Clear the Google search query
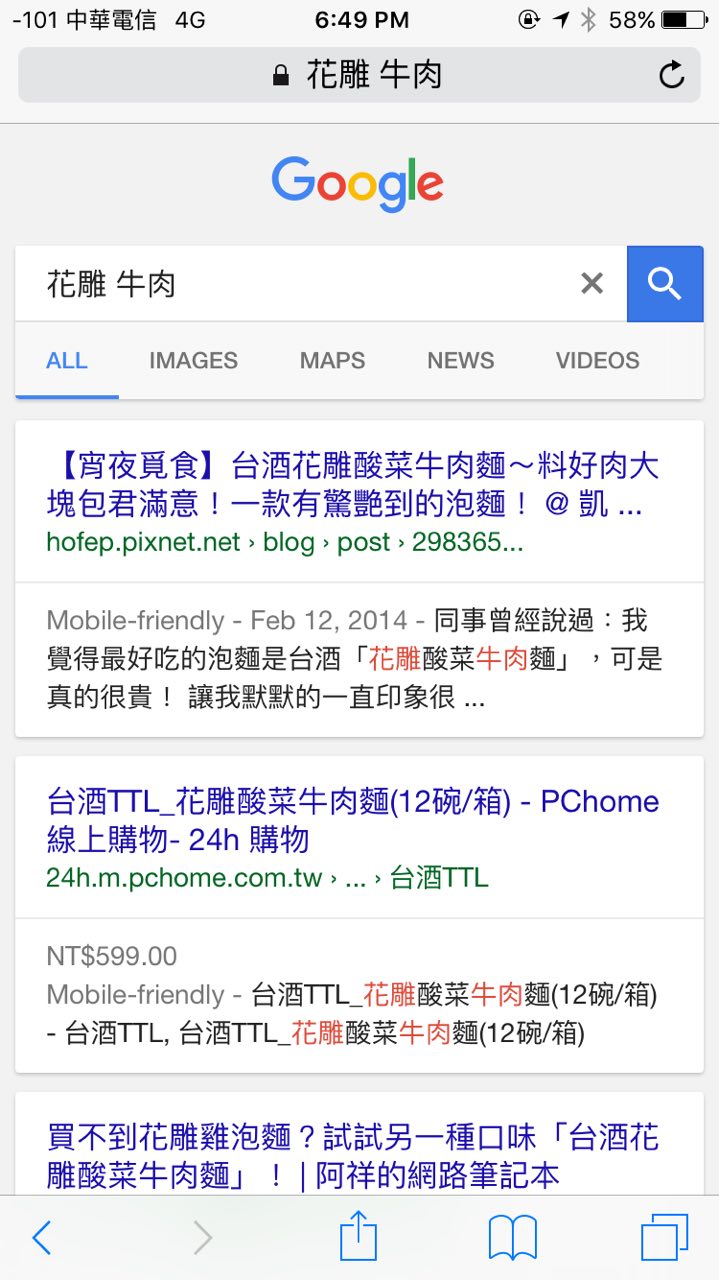The image size is (719, 1280). click(592, 284)
